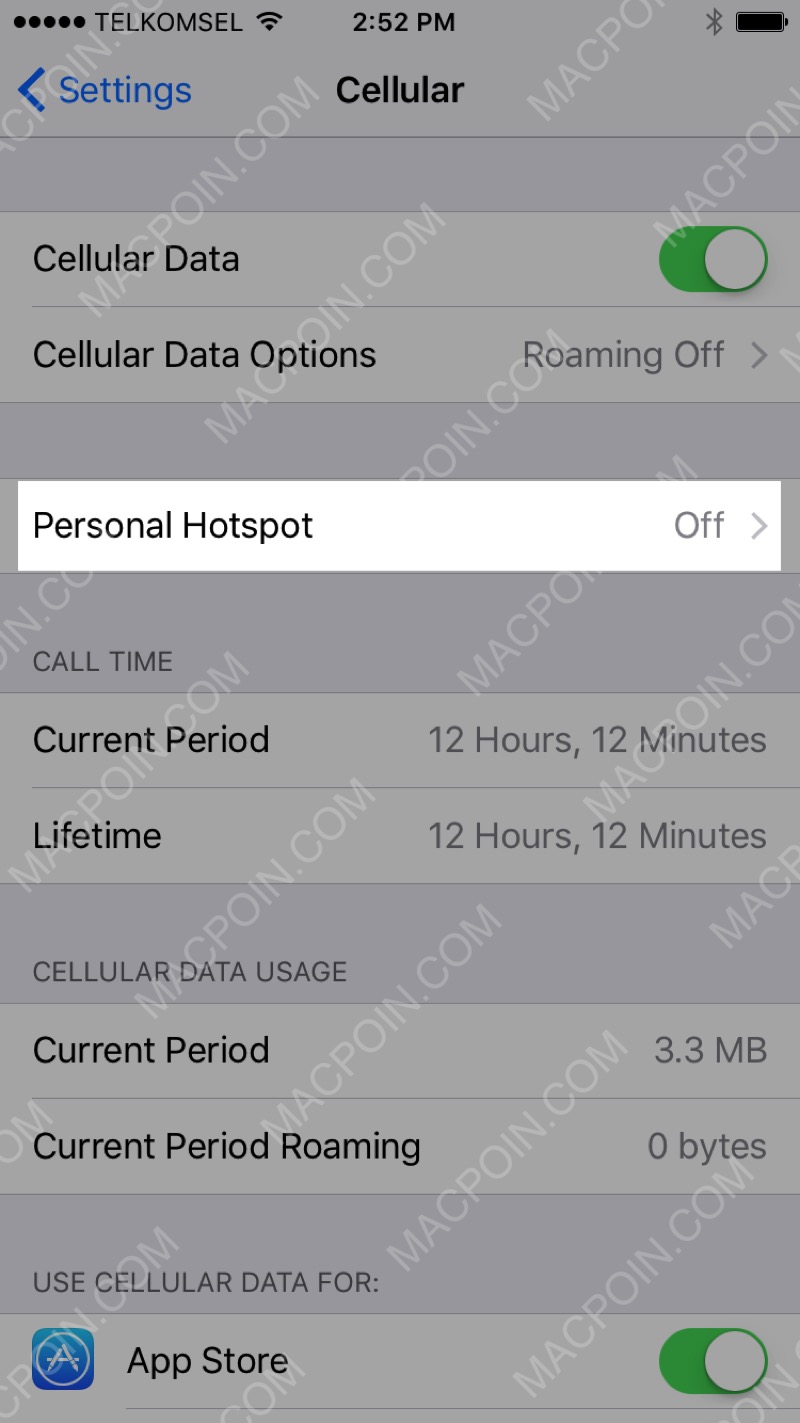
Task: Go back to Settings
Action: tap(105, 90)
